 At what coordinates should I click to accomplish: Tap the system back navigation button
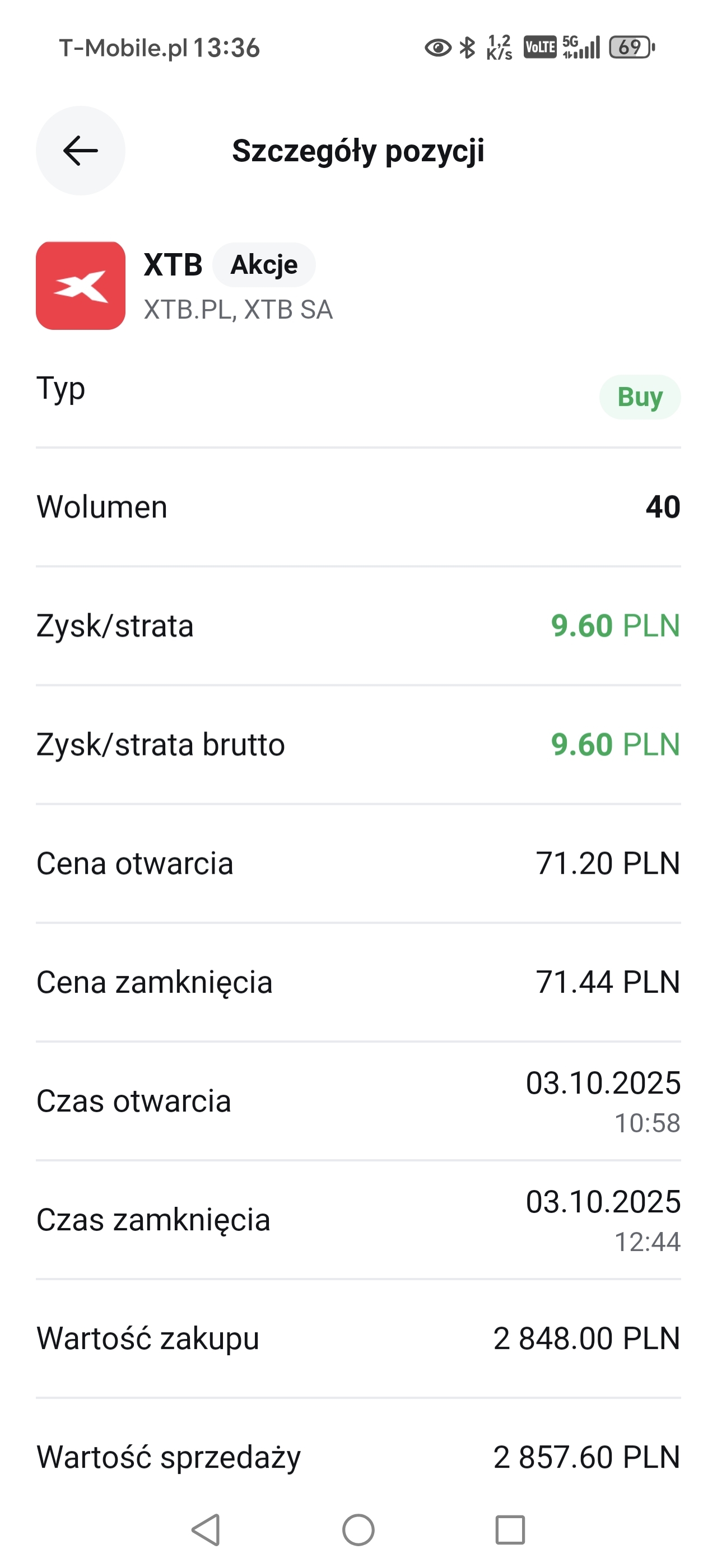(x=206, y=1530)
